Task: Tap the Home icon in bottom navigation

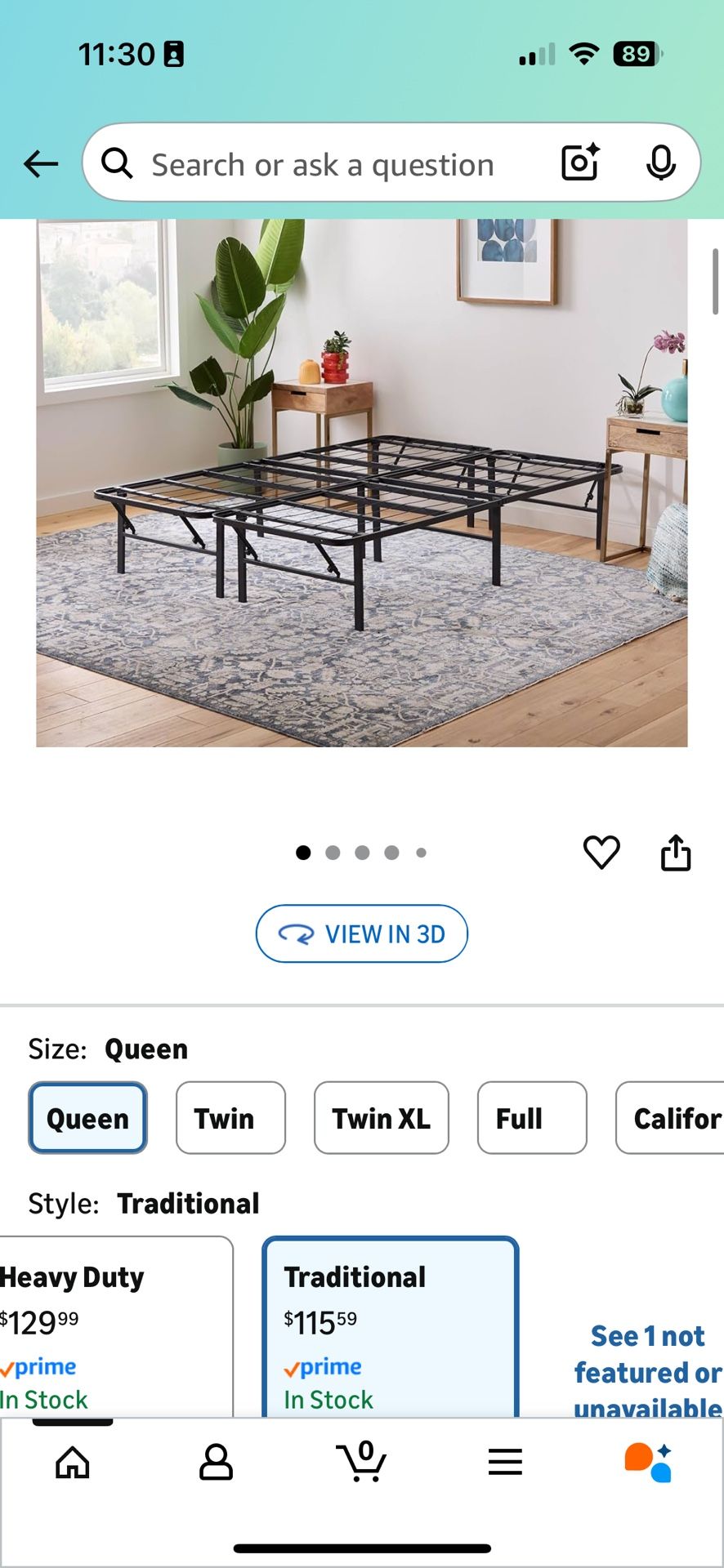Action: [73, 1463]
